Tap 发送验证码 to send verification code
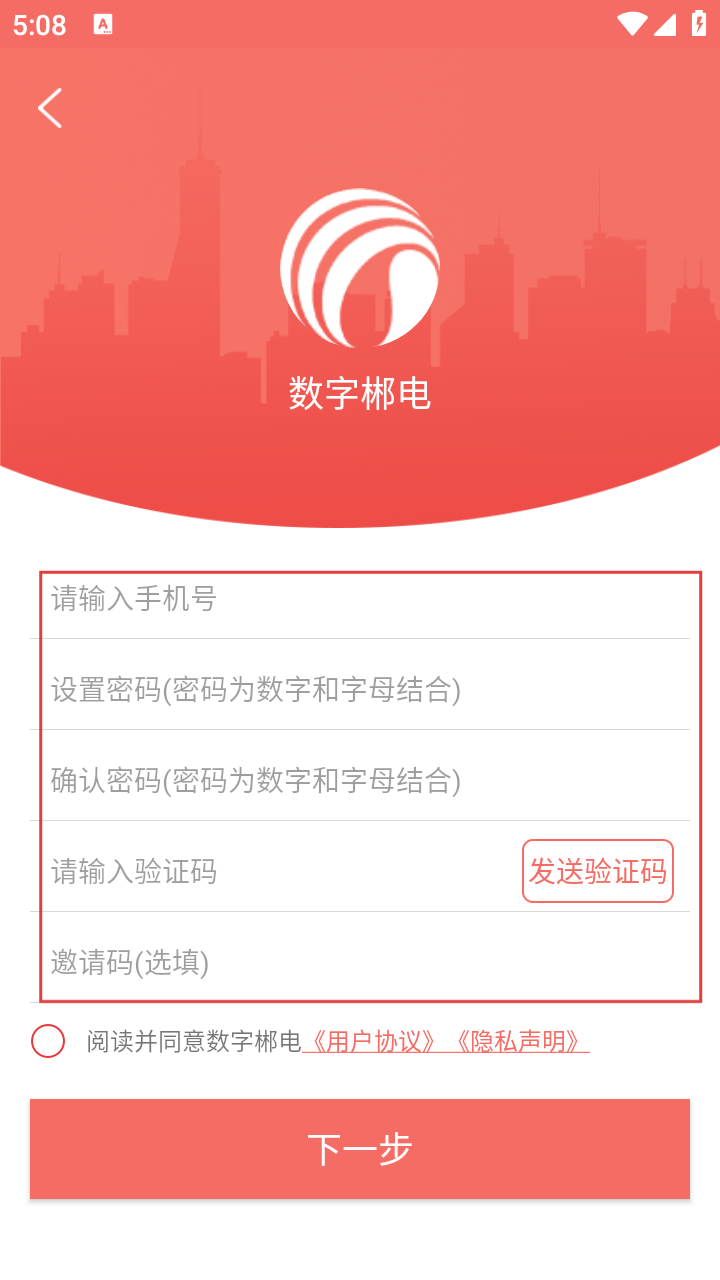720x1280 pixels. 597,871
